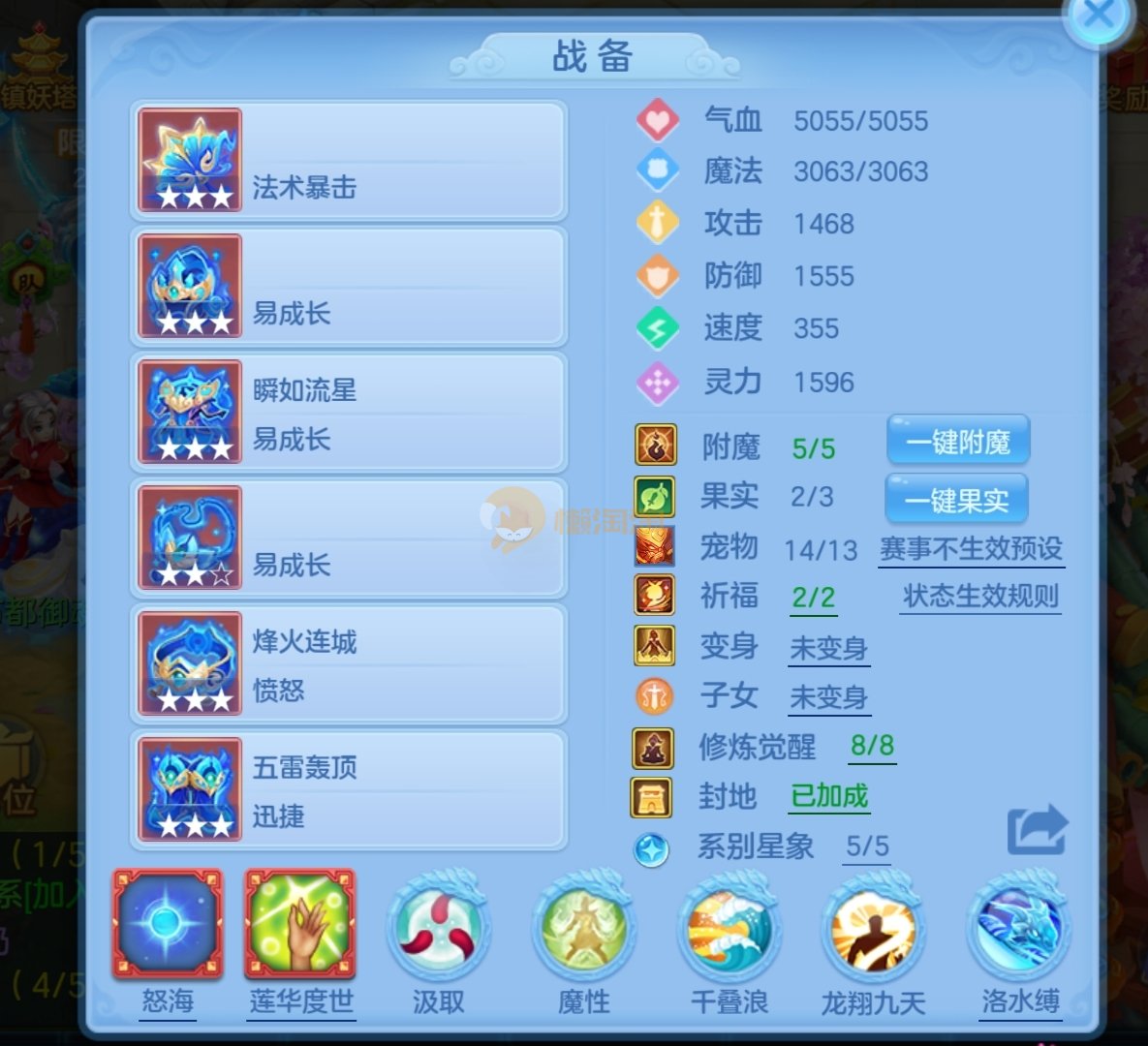Open the 法术暴击 equipment card

[x=349, y=161]
